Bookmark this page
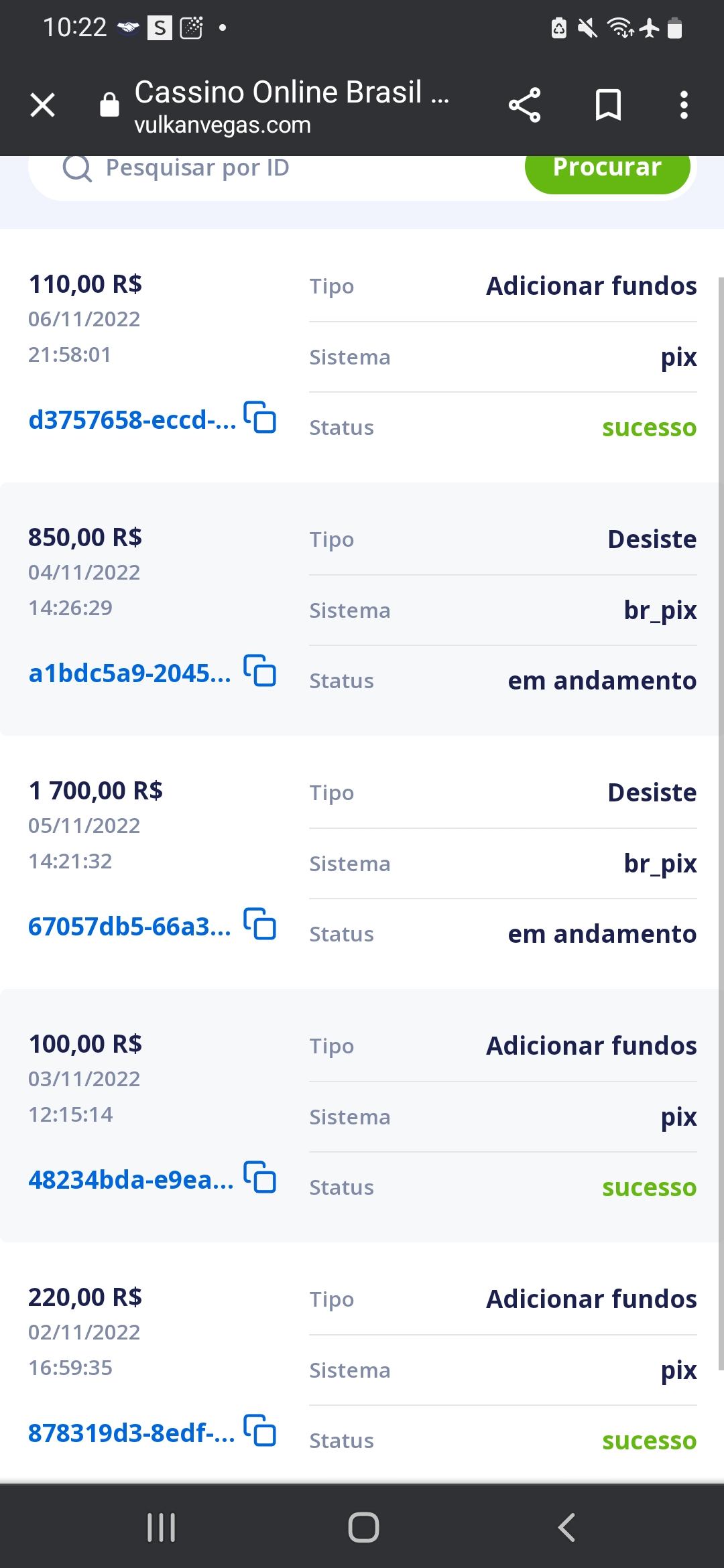The image size is (724, 1568). [608, 105]
